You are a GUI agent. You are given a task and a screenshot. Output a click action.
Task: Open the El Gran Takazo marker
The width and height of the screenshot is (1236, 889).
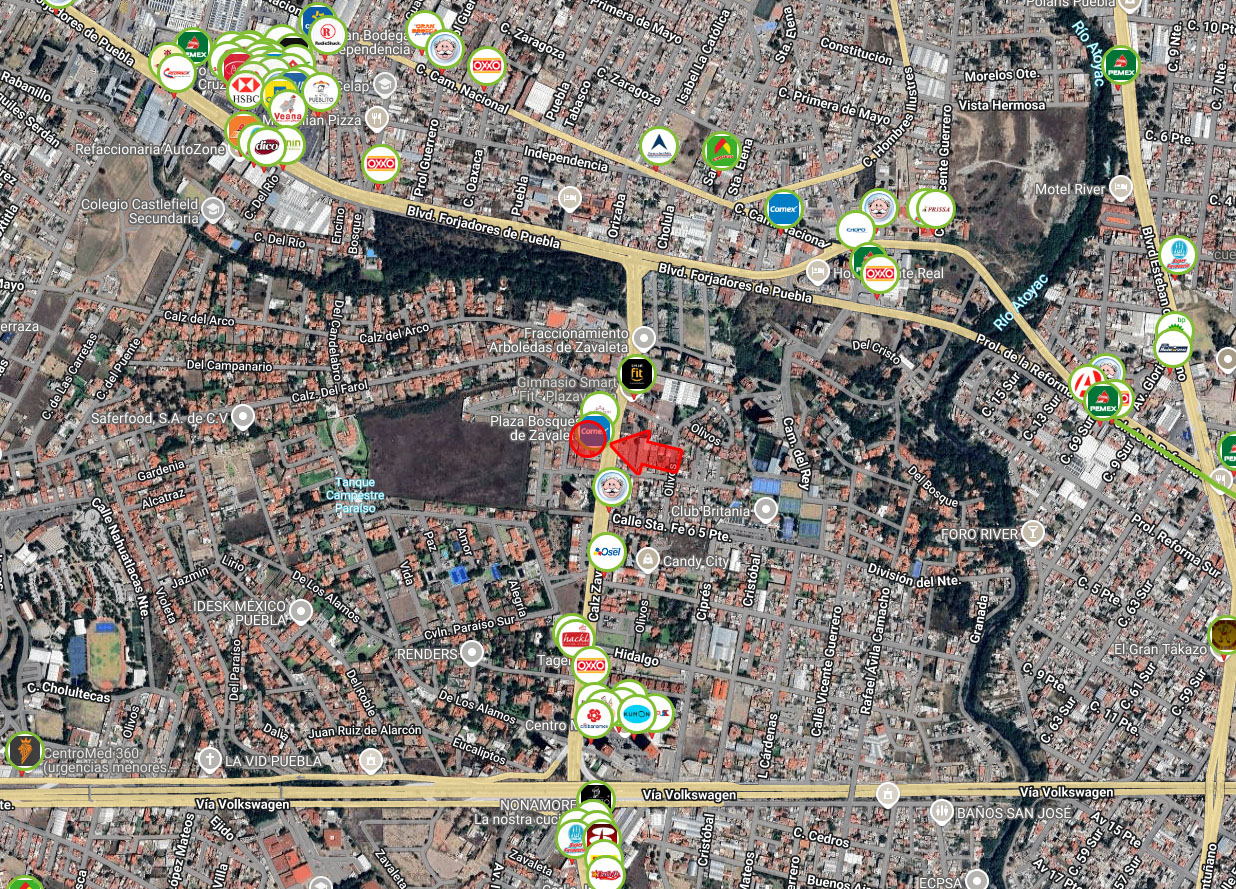pos(1223,635)
